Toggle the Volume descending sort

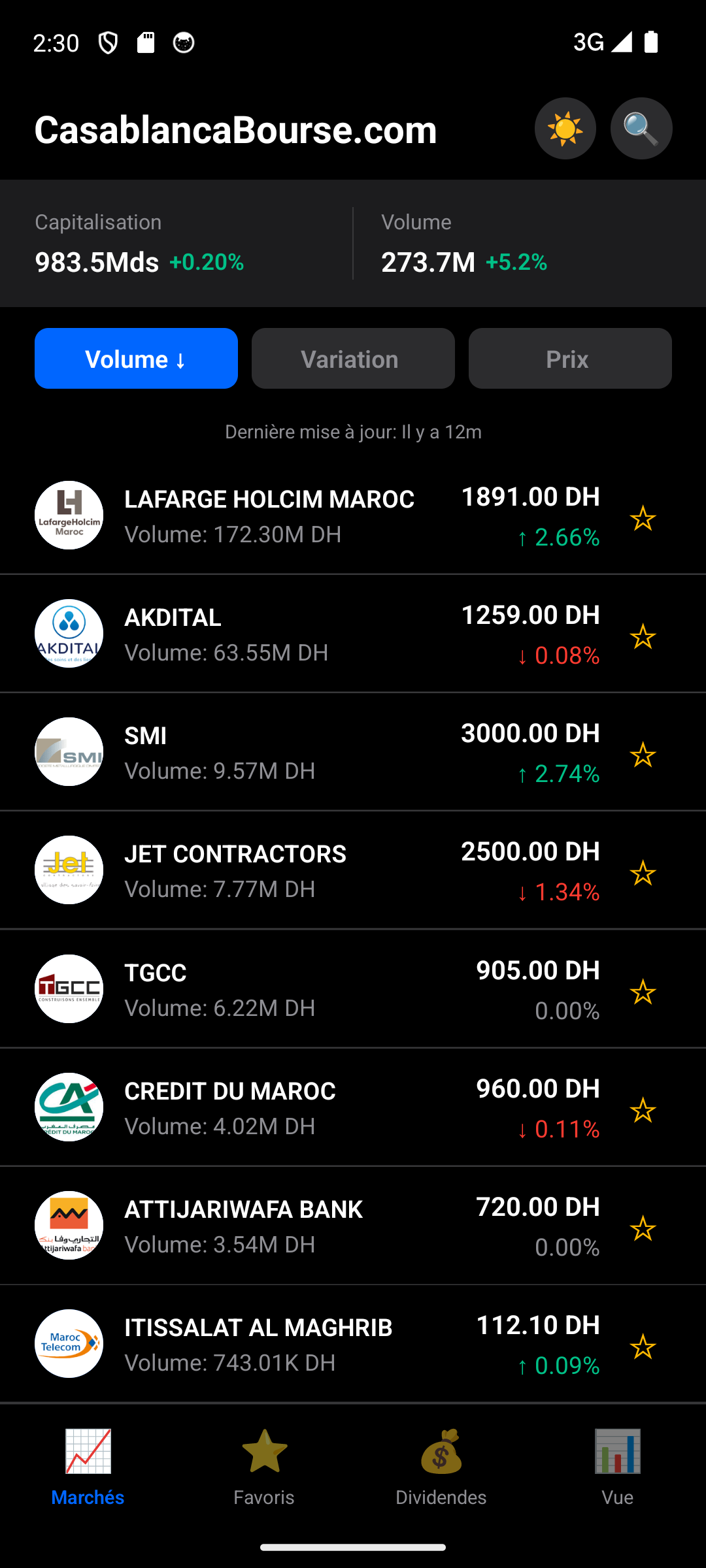point(135,358)
